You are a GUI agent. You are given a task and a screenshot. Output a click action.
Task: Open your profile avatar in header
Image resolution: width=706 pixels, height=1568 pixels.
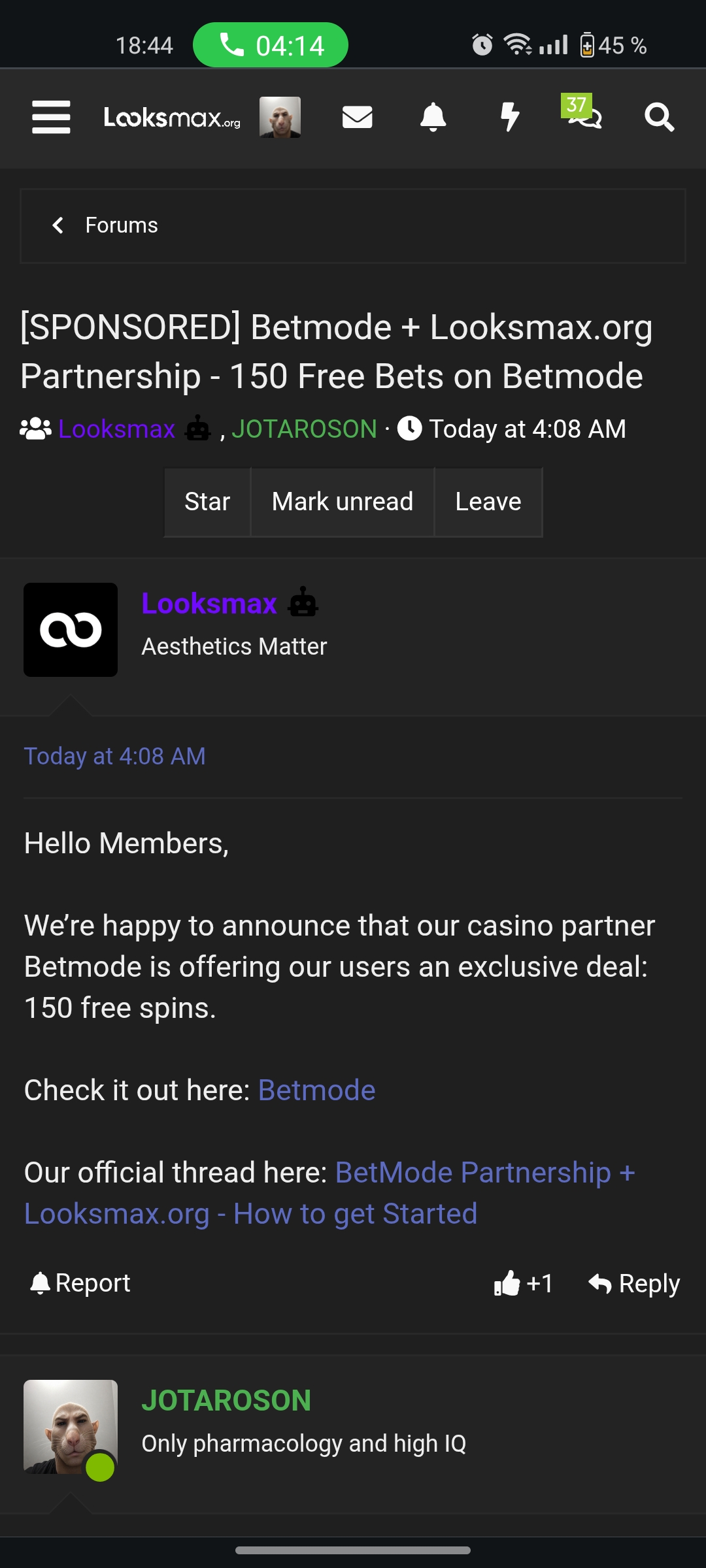point(280,118)
